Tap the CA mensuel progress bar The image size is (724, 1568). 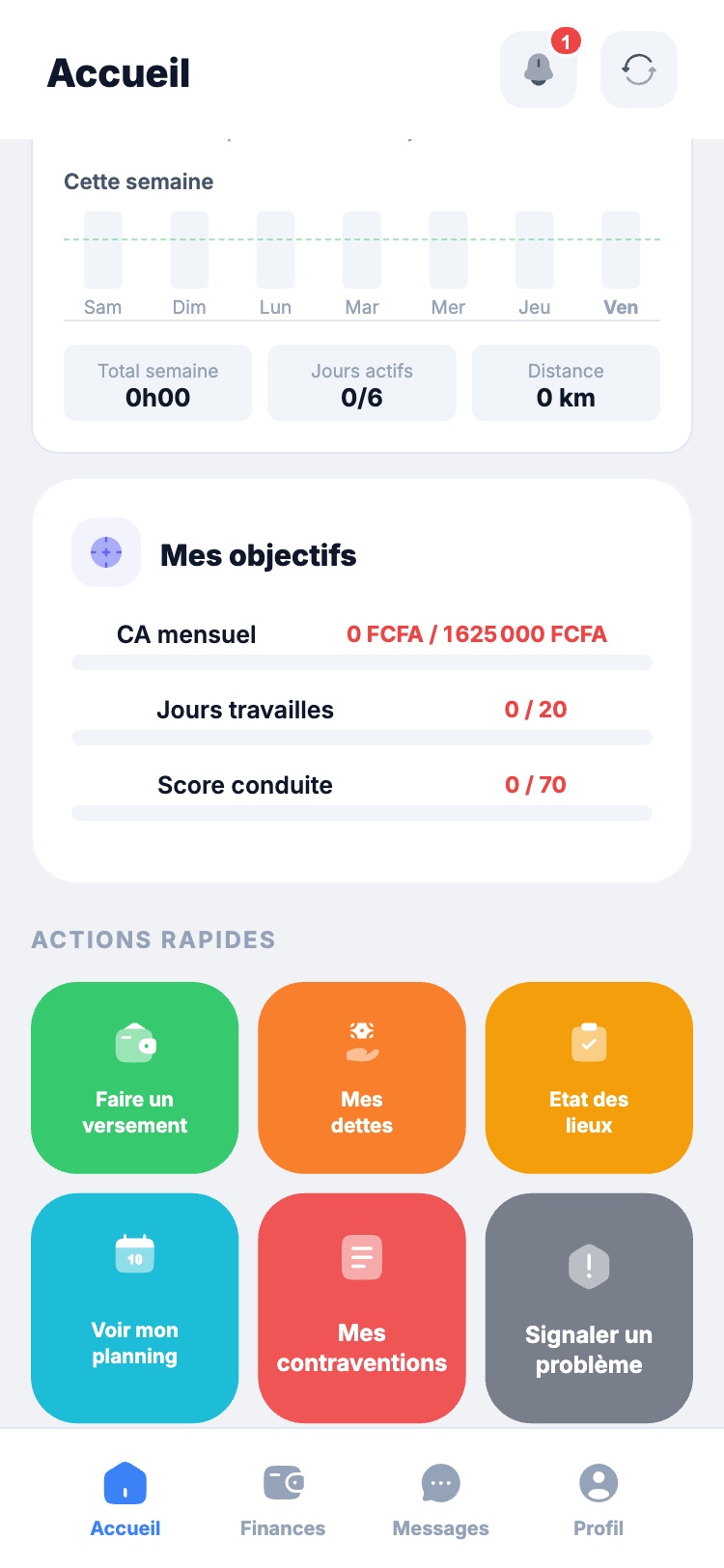(x=361, y=662)
